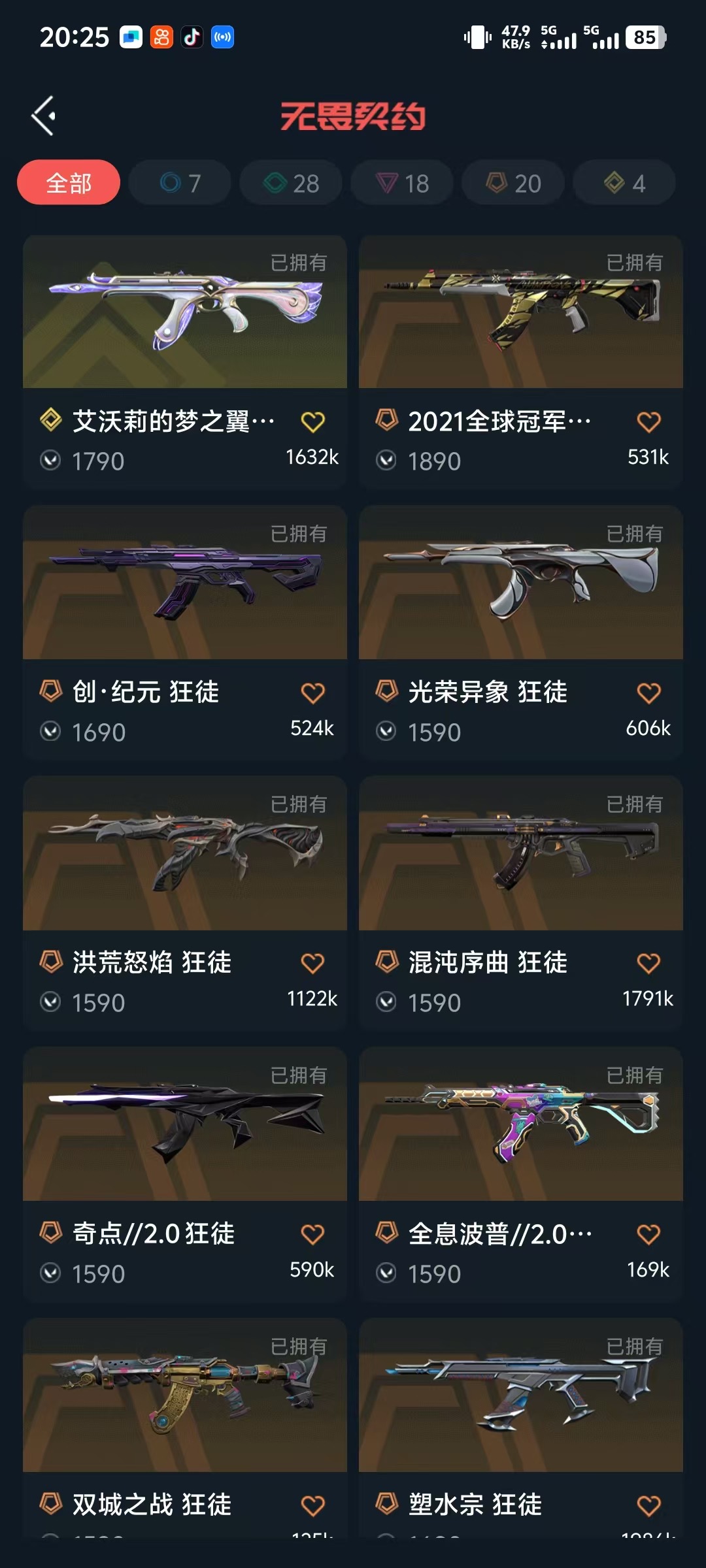Favorite the 混沌序曲 狂徒 skin
706x1568 pixels.
pyautogui.click(x=648, y=964)
